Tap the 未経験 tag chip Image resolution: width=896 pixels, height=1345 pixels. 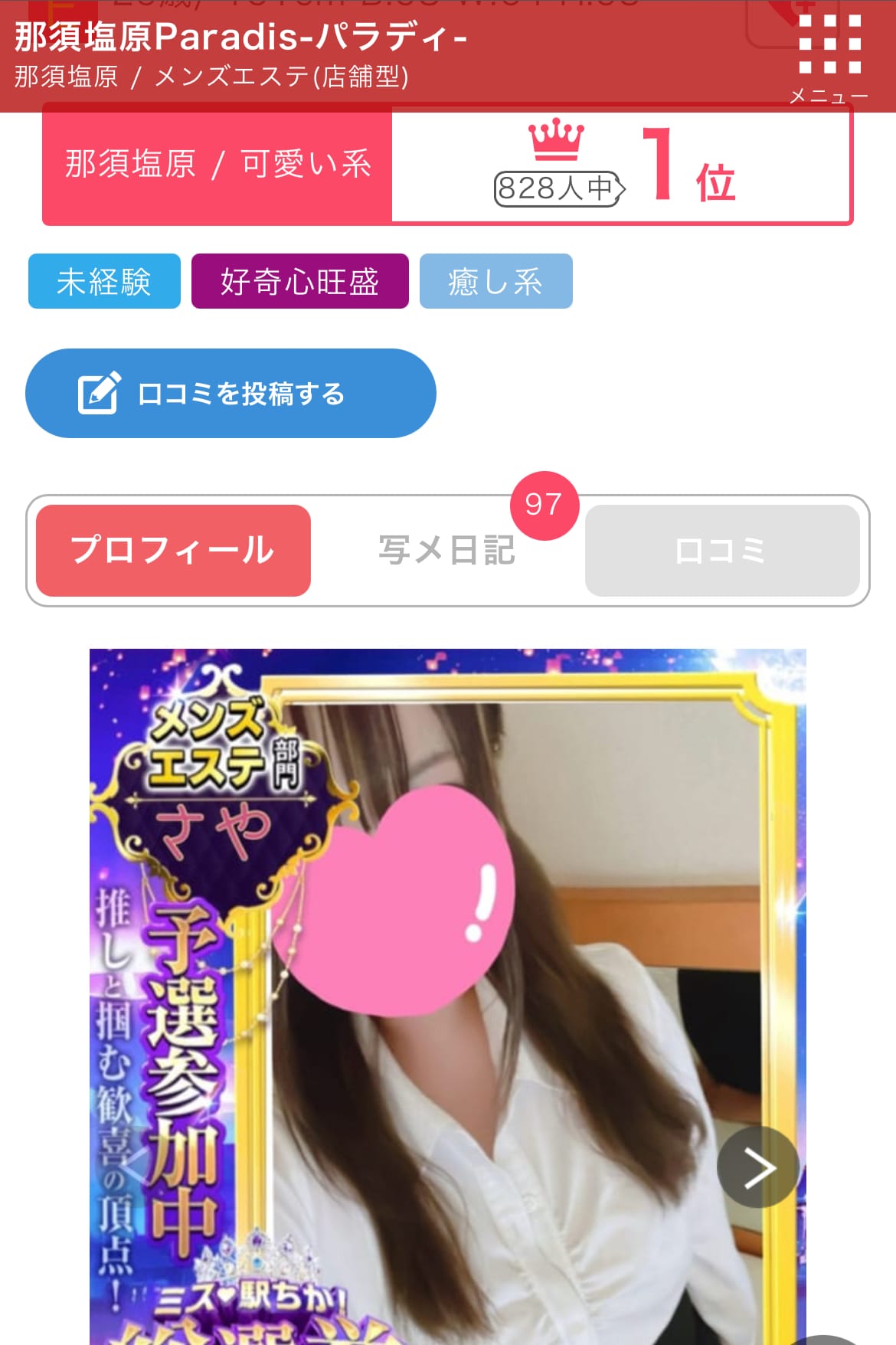[104, 281]
